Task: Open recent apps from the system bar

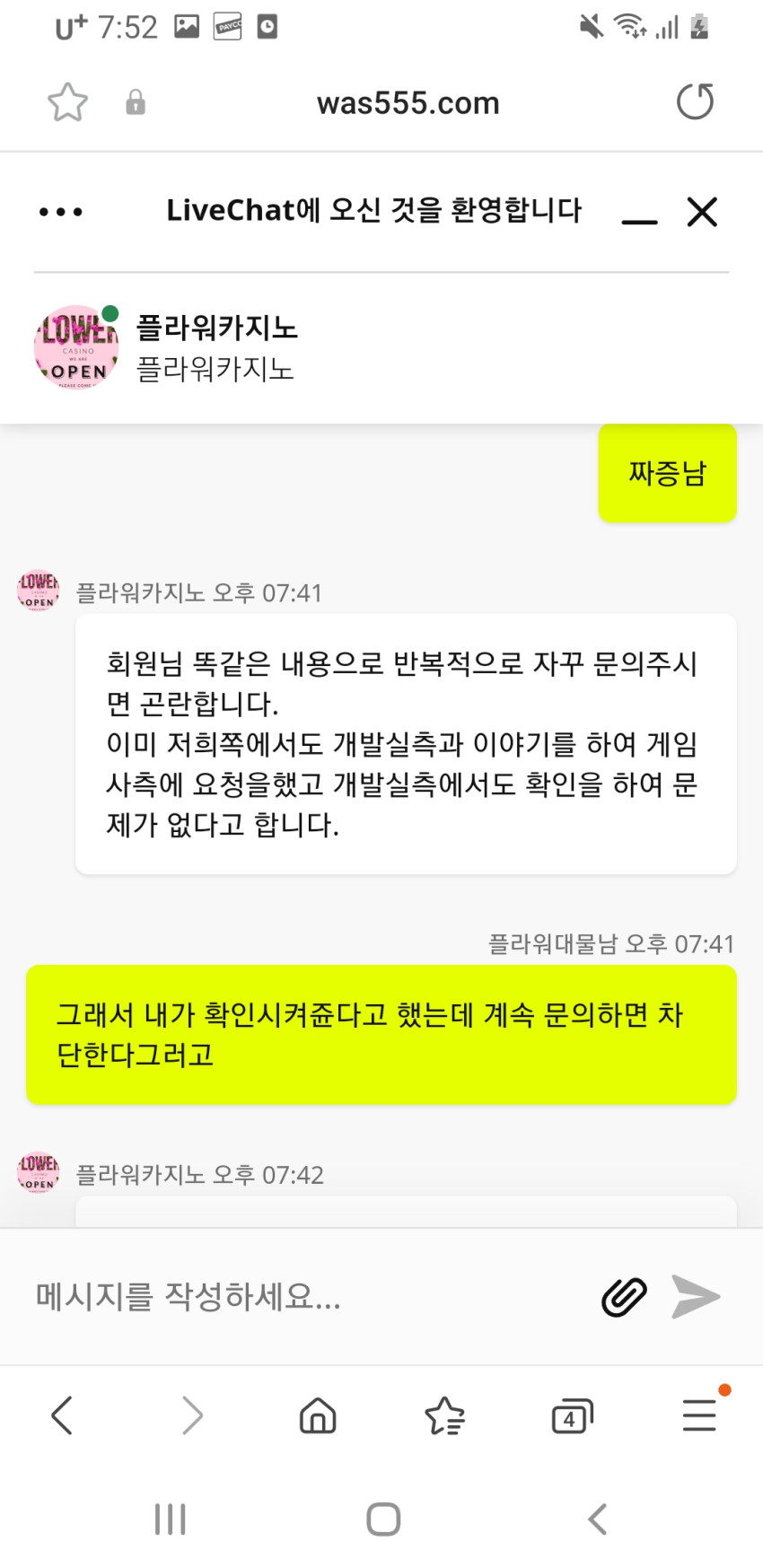Action: 170,1520
